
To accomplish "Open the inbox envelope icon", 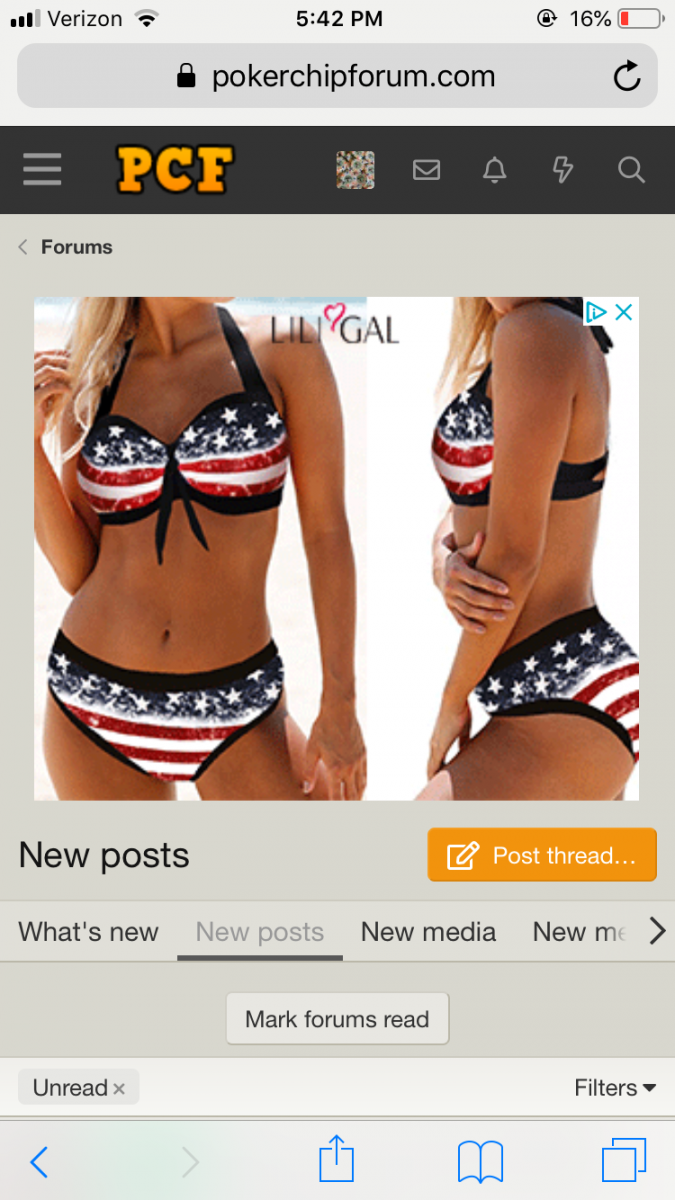I will [426, 170].
